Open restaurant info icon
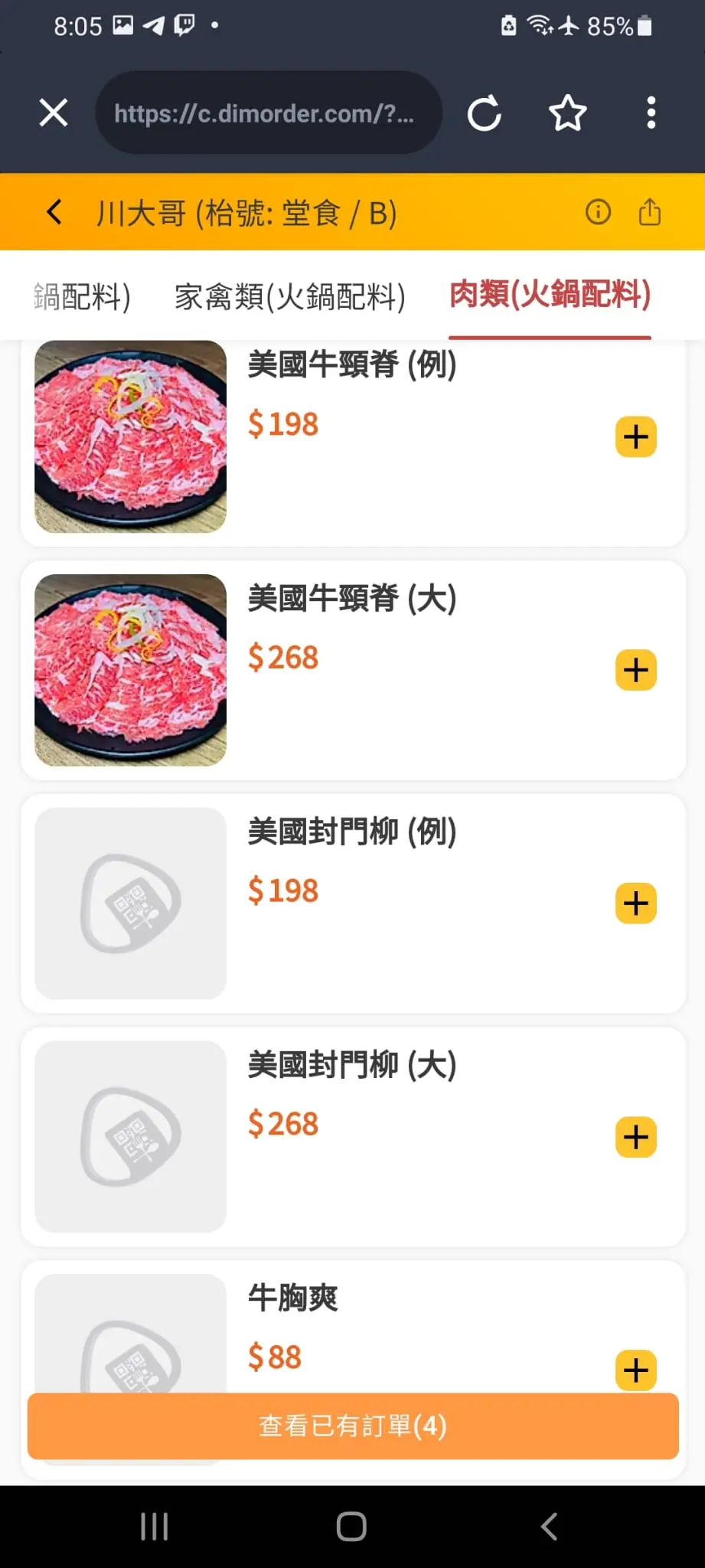705x1568 pixels. tap(598, 212)
